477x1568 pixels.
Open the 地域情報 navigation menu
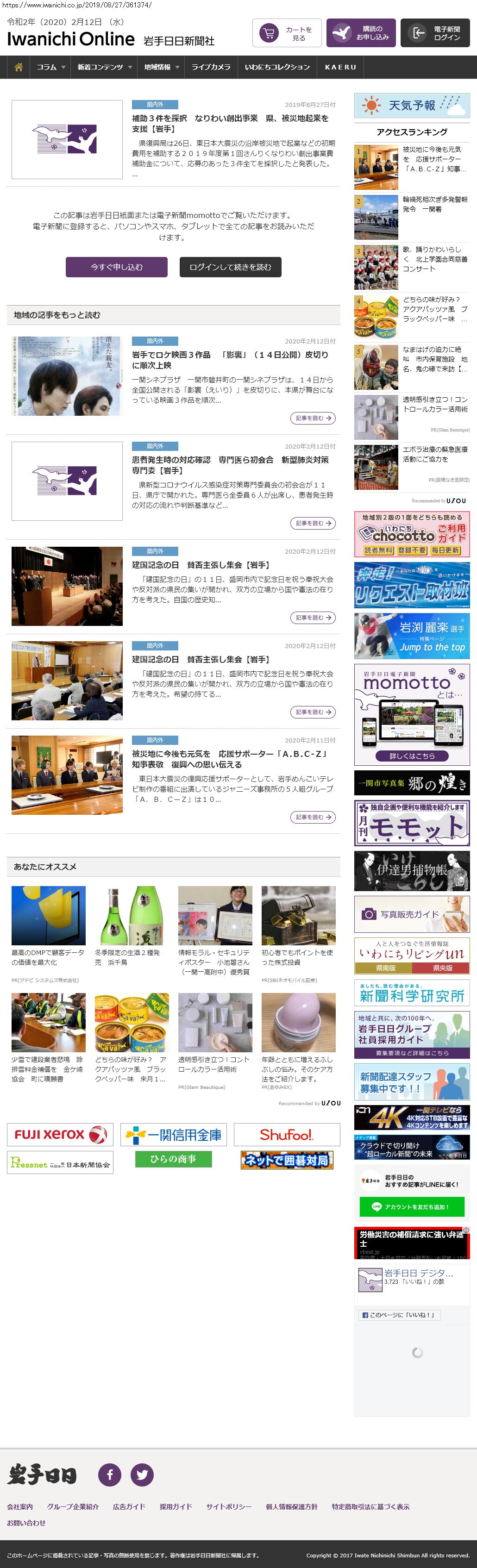click(x=161, y=67)
